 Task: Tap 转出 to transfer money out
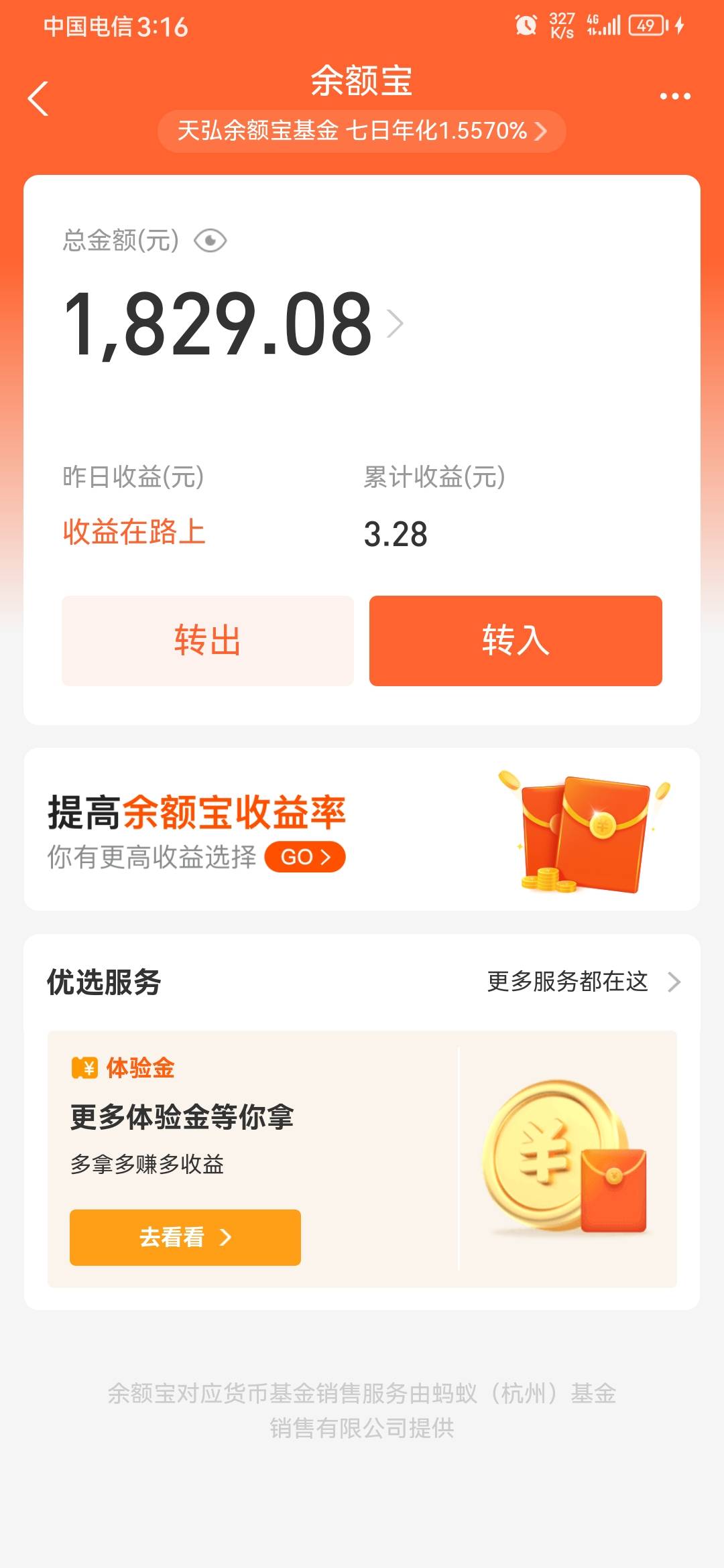click(208, 641)
